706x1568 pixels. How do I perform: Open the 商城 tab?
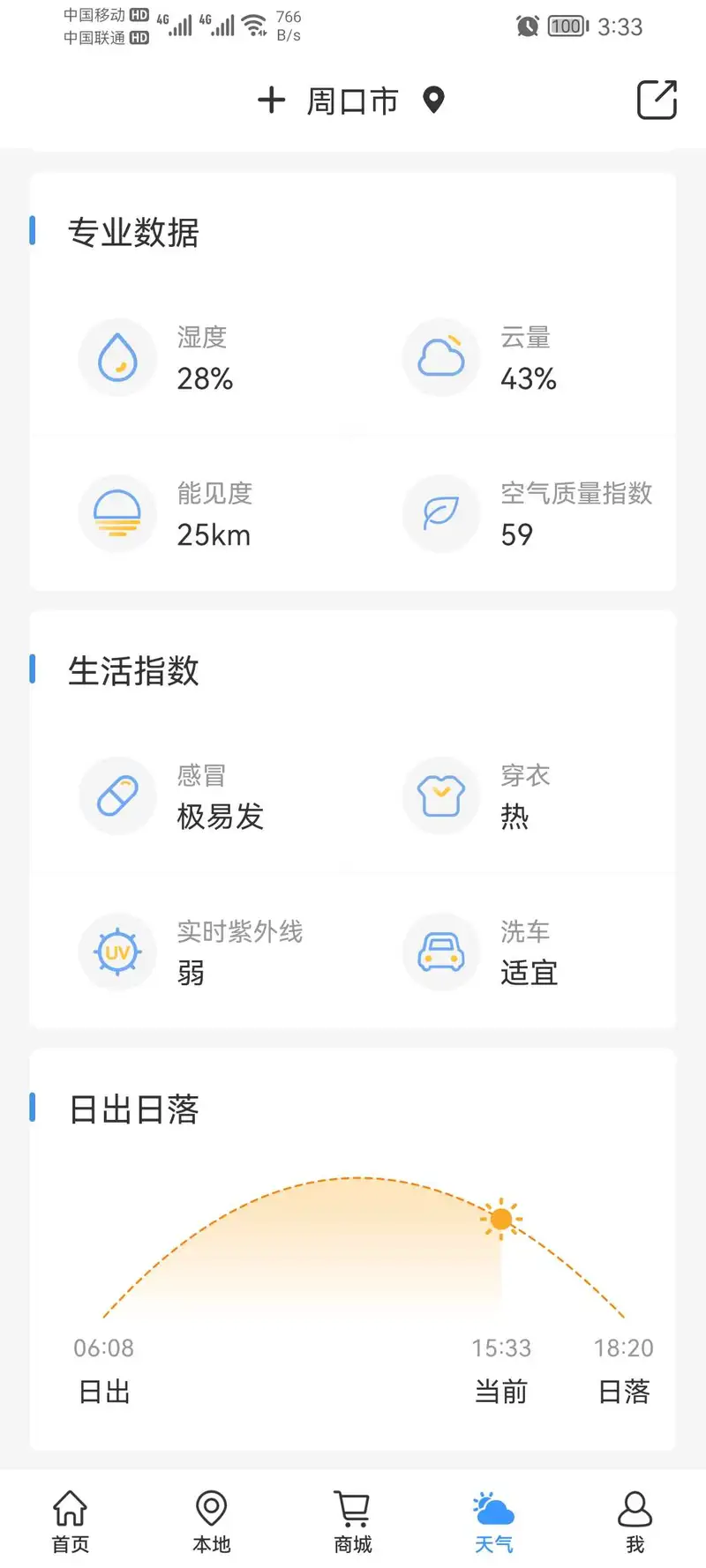(x=353, y=1520)
